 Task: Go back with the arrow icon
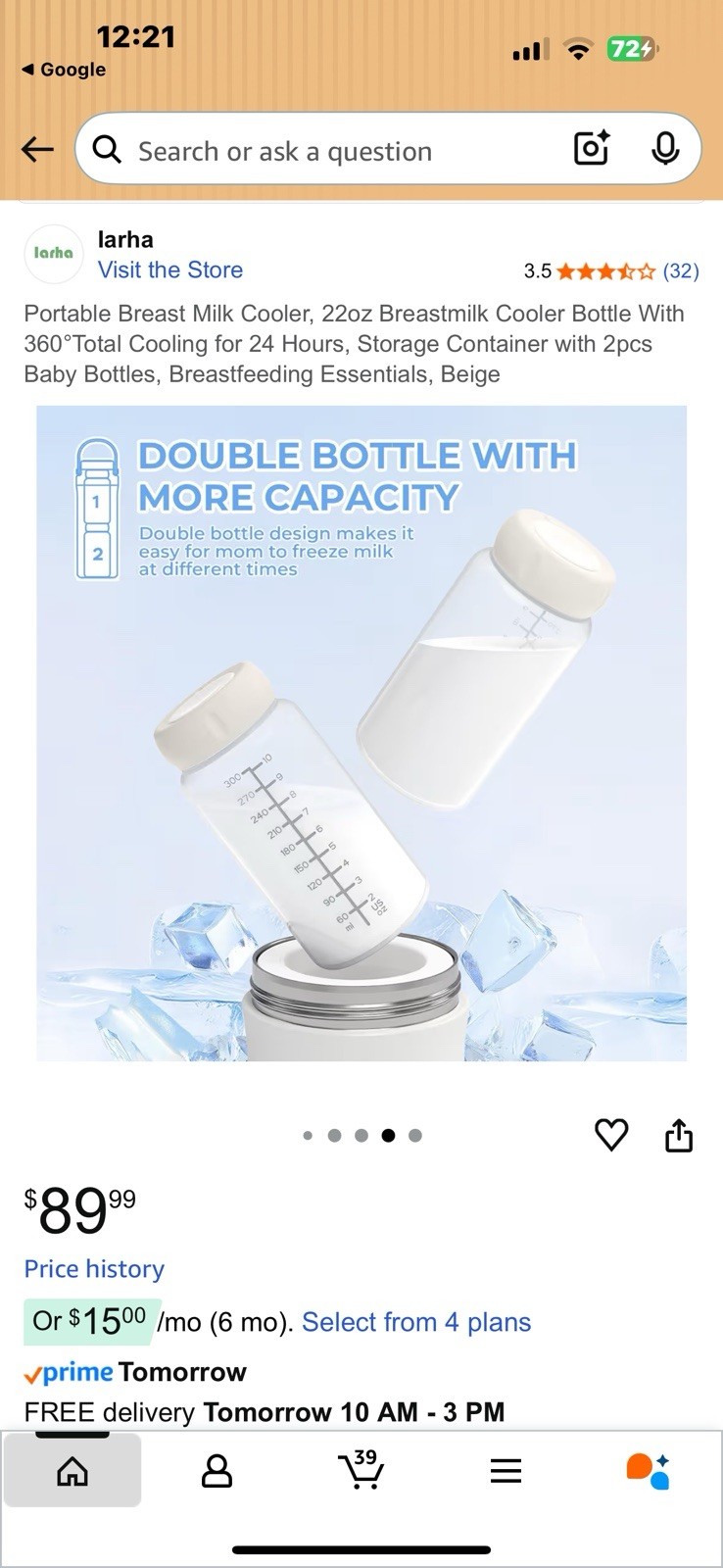click(x=37, y=150)
